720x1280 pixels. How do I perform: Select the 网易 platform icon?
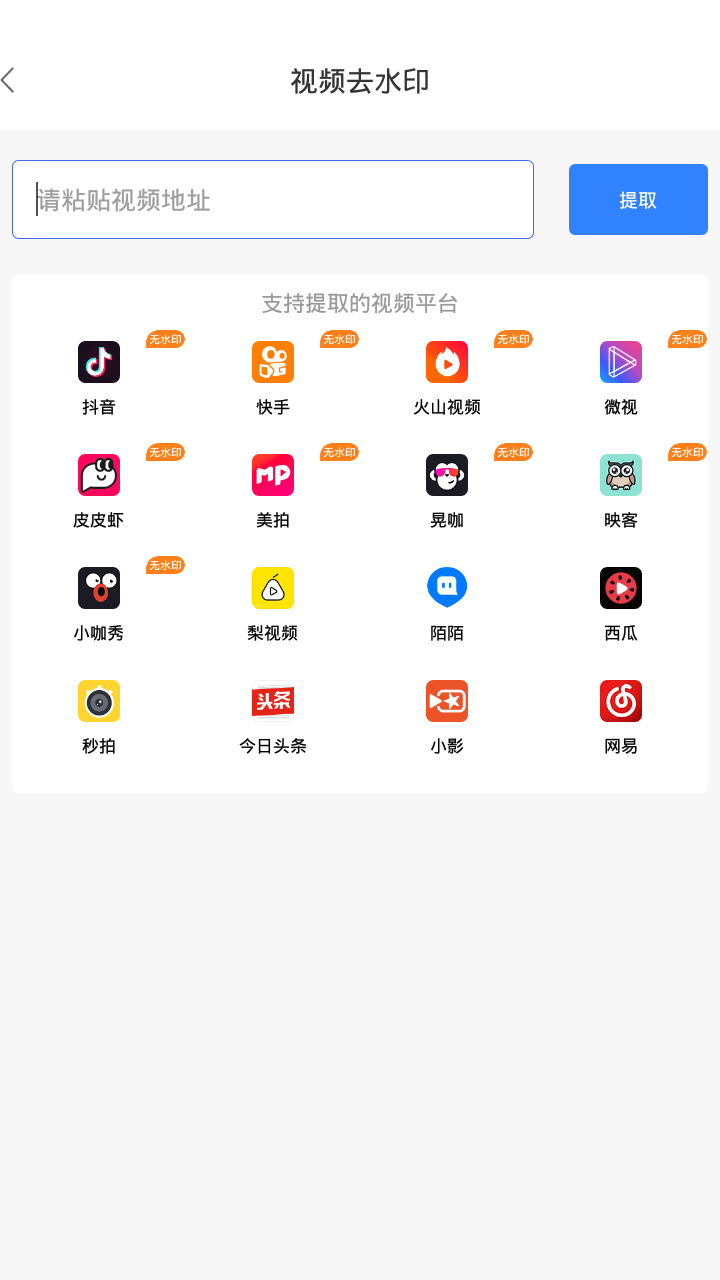tap(621, 701)
